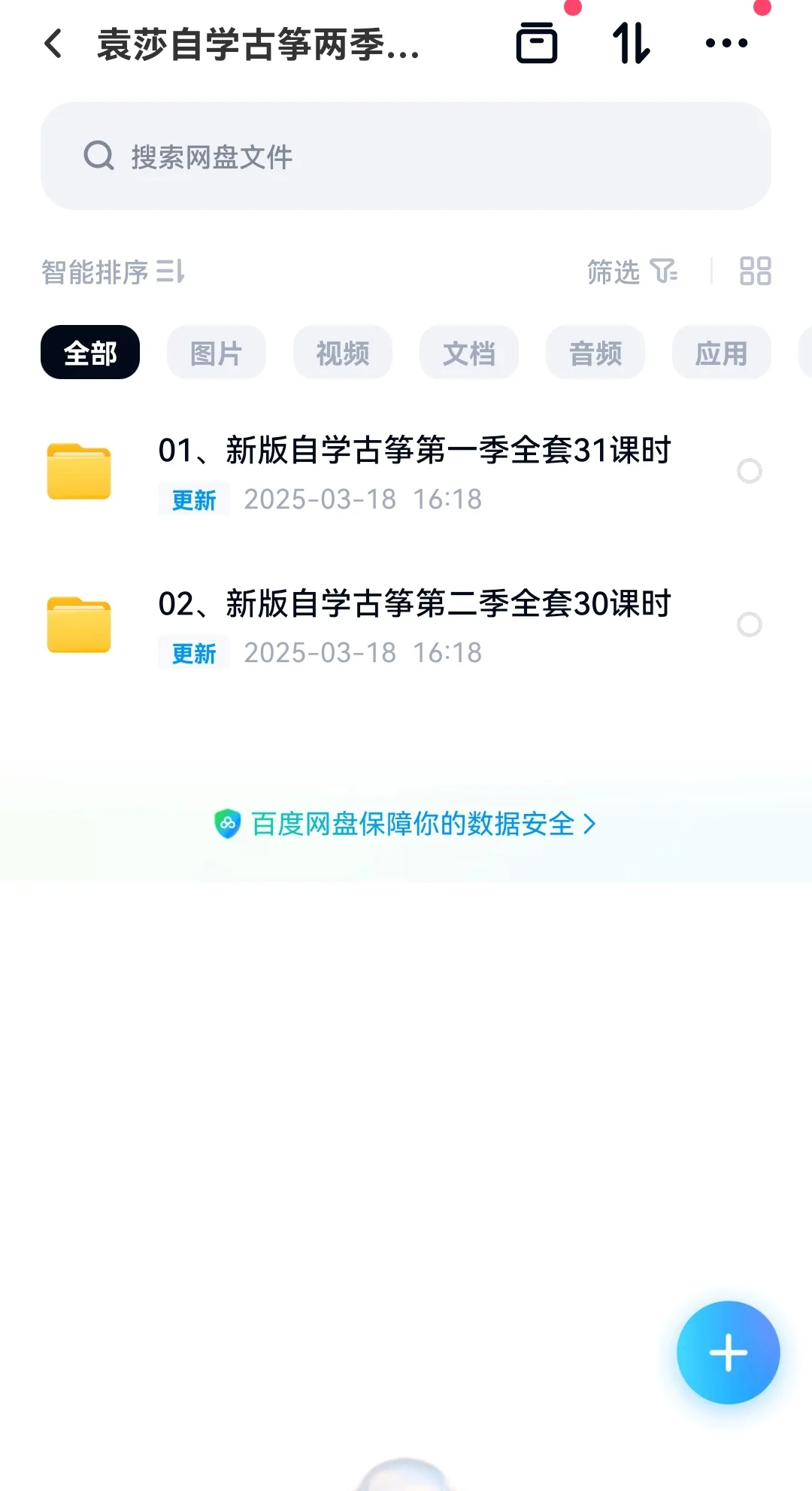The width and height of the screenshot is (812, 1491).
Task: Go back using the top-left arrow
Action: click(53, 44)
